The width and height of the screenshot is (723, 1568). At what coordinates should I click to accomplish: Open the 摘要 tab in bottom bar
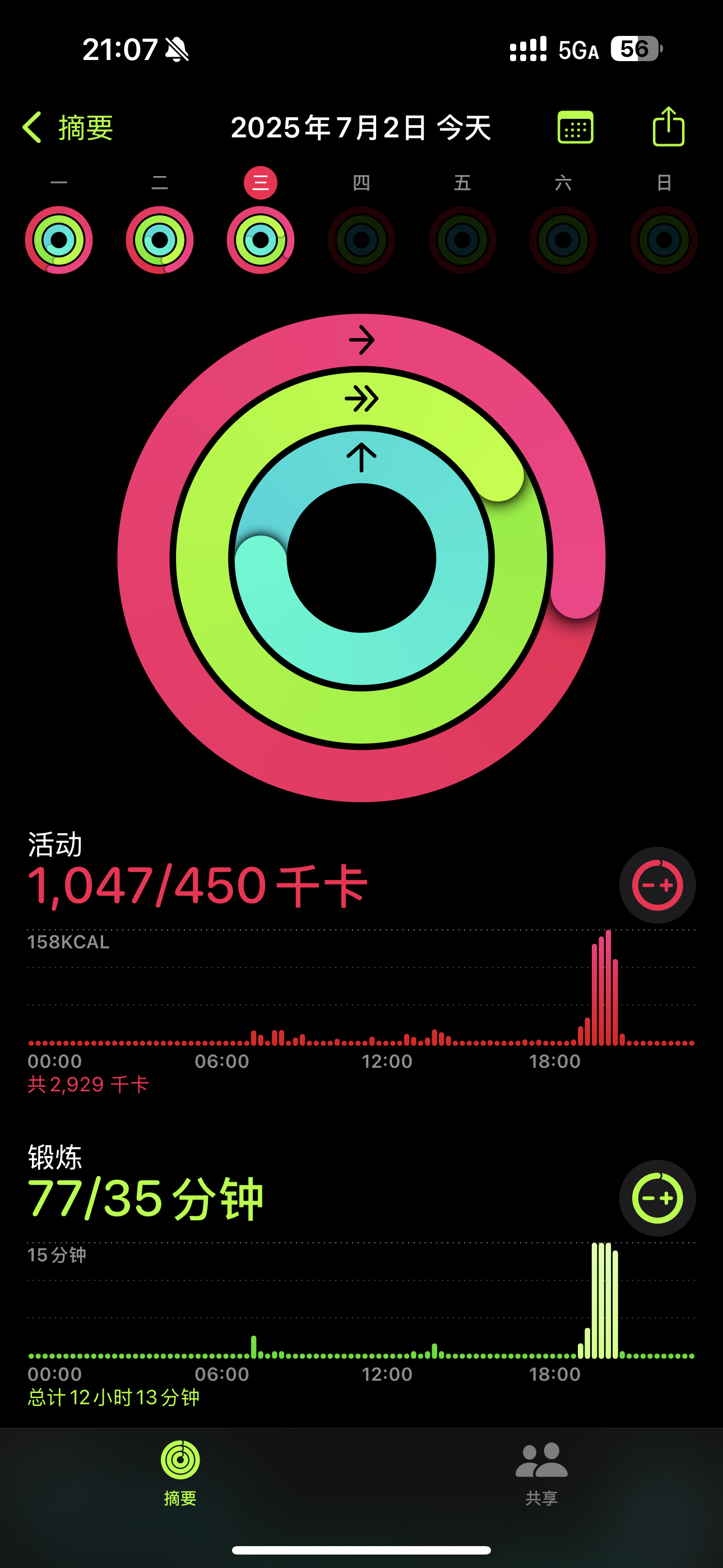coord(180,1473)
